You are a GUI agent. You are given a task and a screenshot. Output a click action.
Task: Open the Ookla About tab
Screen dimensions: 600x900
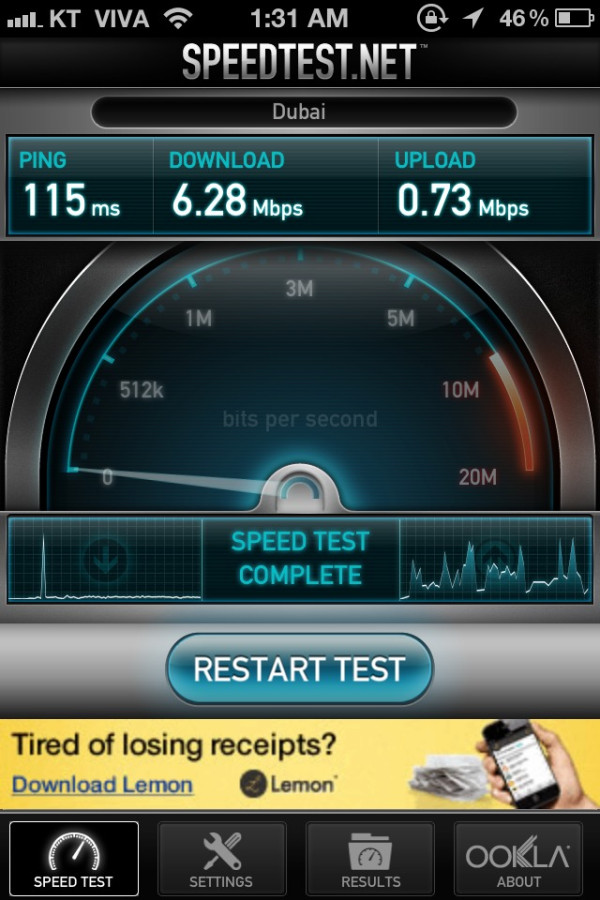pos(517,858)
